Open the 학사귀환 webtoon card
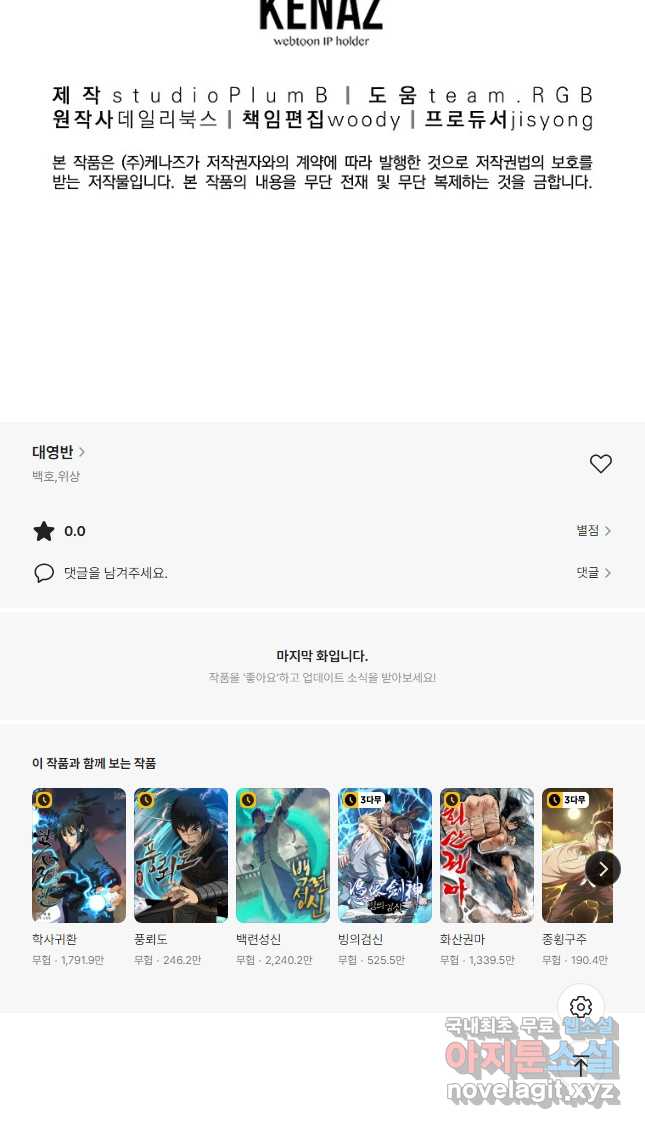Screen dimensions: 645x1129 (79, 856)
